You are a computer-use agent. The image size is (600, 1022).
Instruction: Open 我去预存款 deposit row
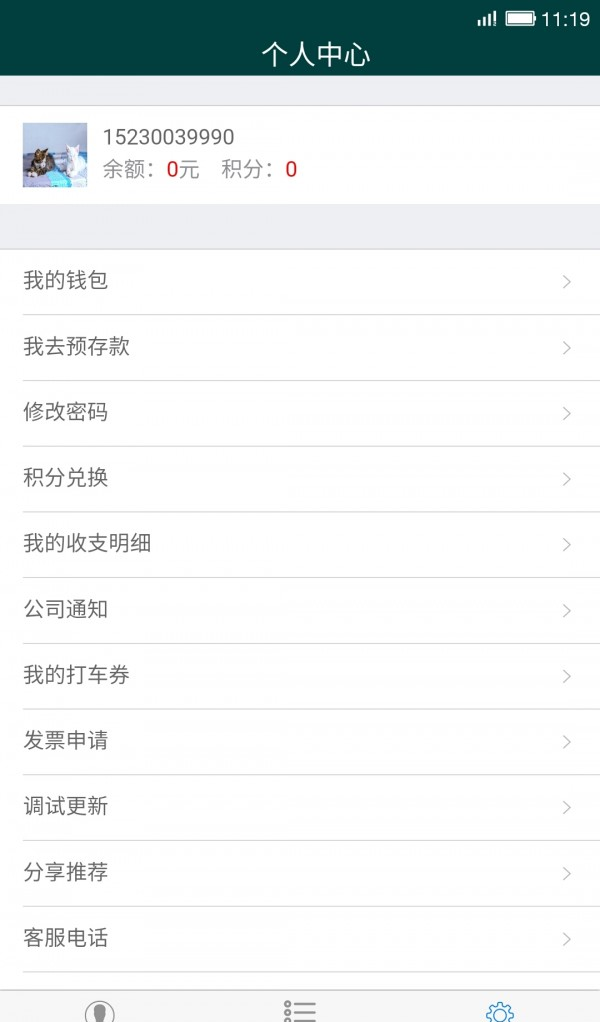coord(300,347)
